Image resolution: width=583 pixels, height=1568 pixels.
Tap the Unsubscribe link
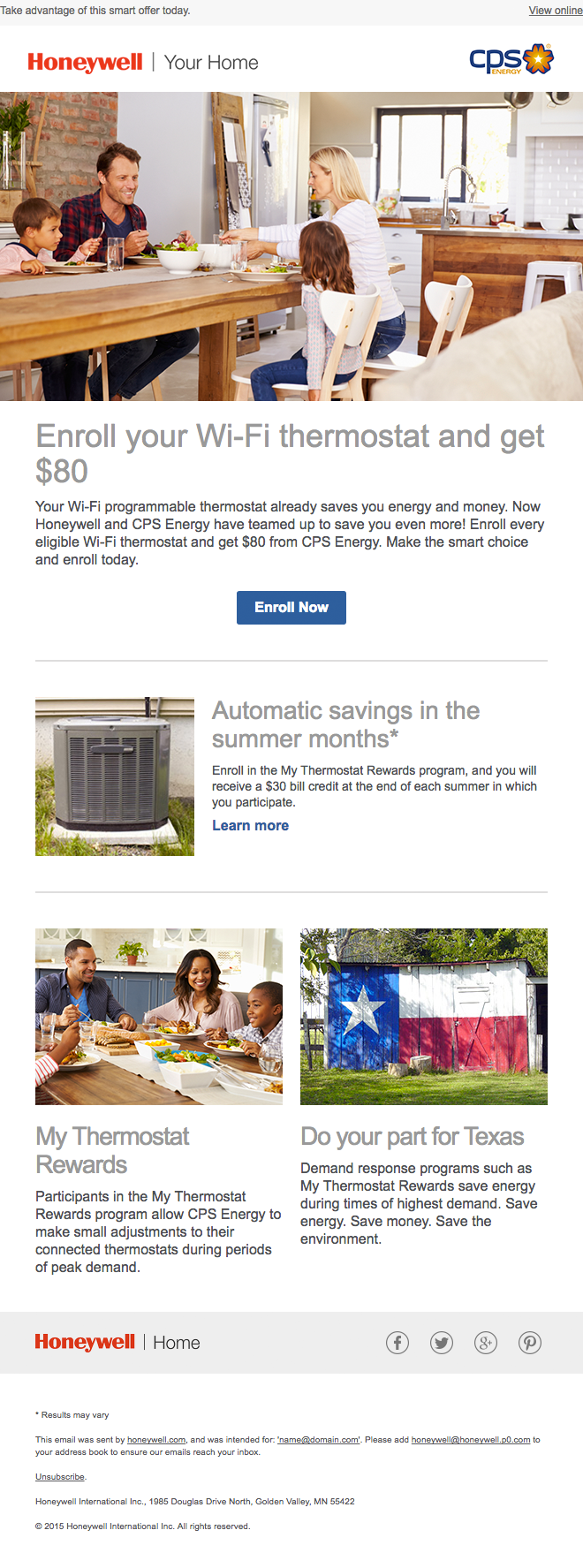(60, 1477)
